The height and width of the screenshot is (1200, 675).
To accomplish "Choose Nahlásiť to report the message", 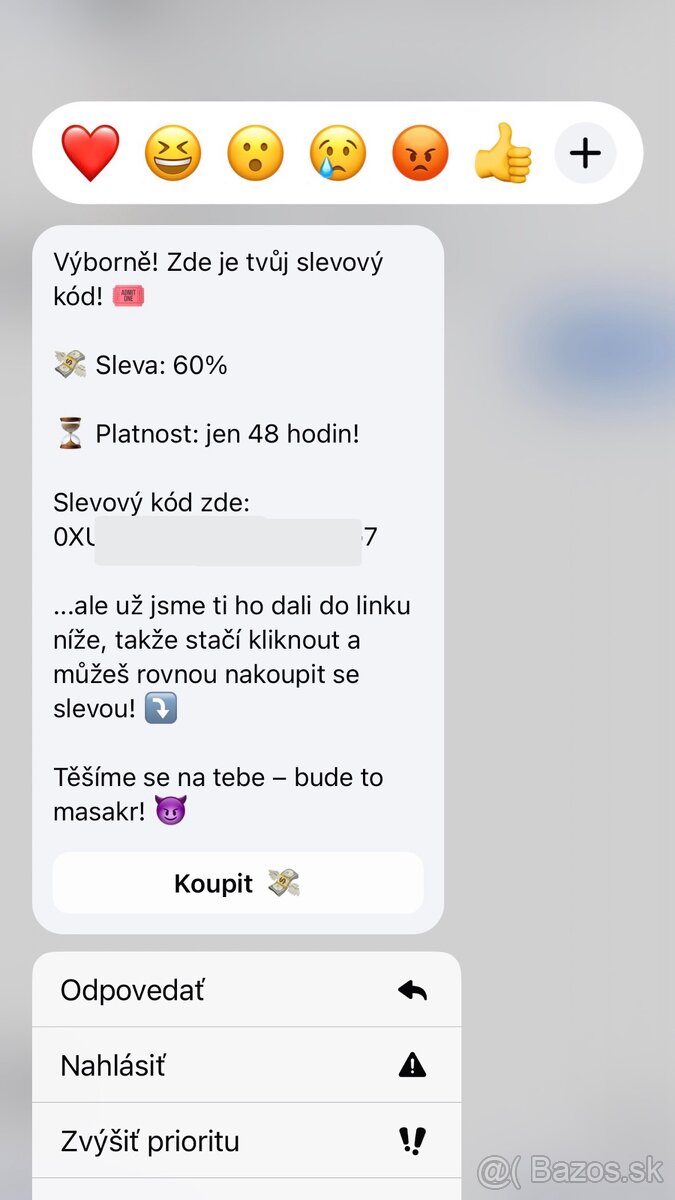I will point(246,1066).
